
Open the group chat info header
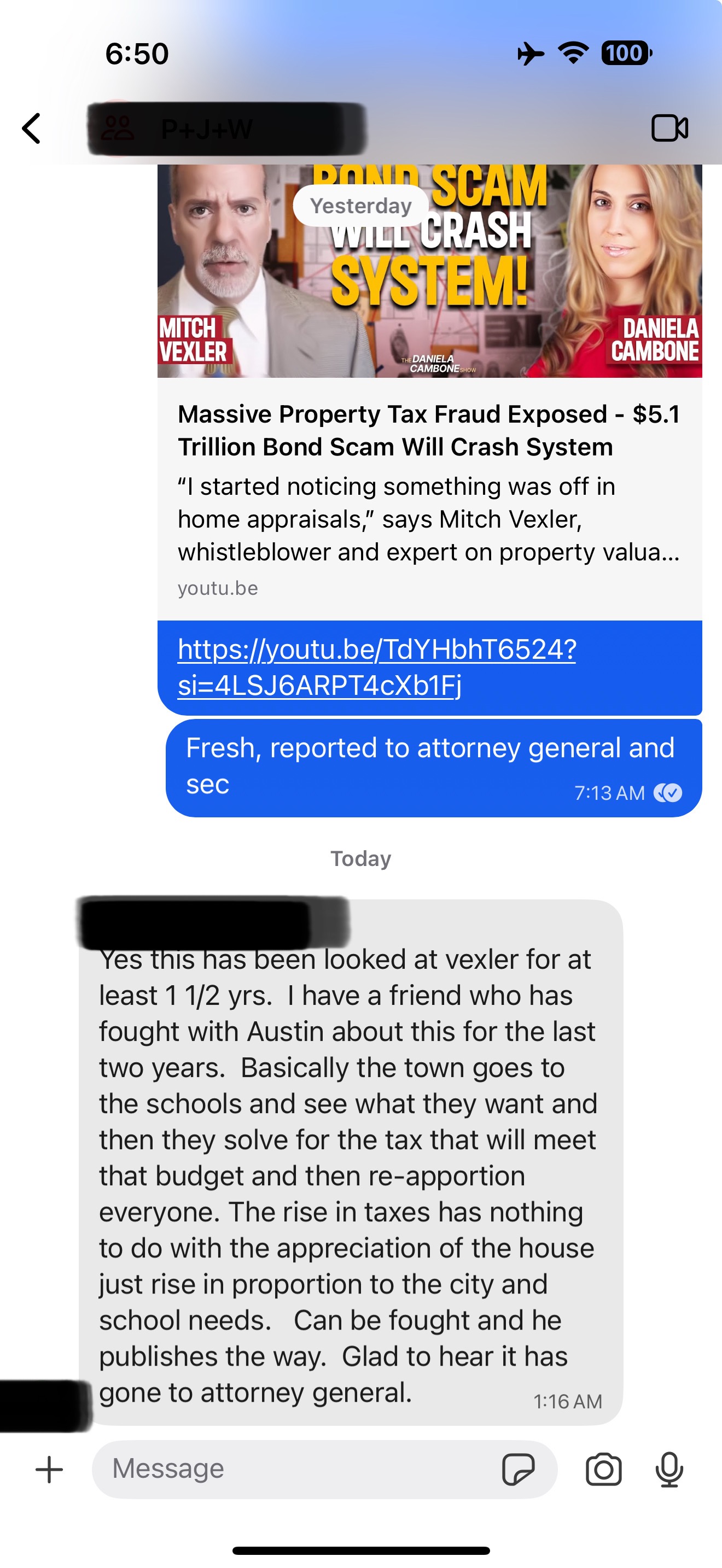[226, 128]
